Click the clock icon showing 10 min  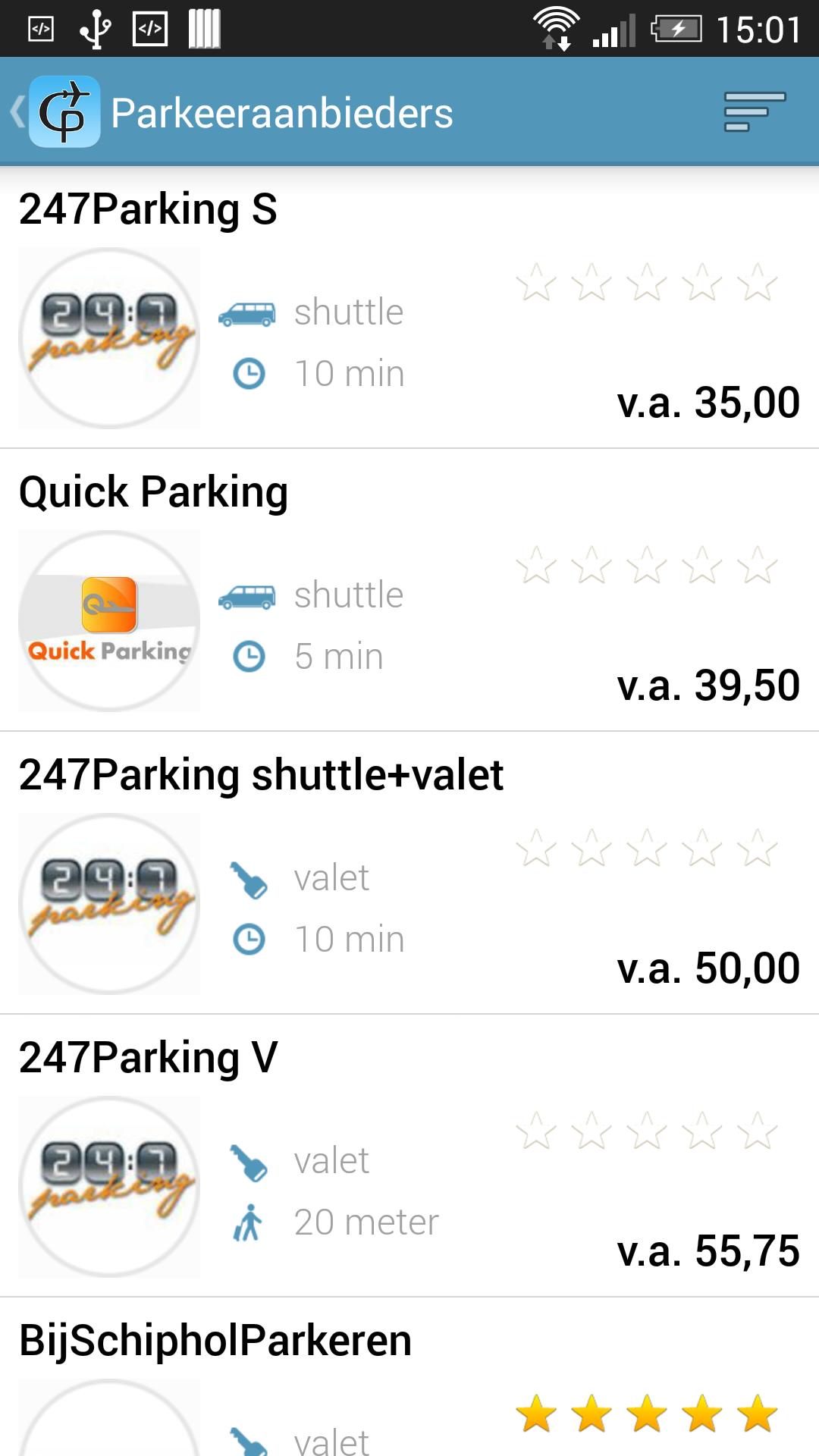pos(250,372)
